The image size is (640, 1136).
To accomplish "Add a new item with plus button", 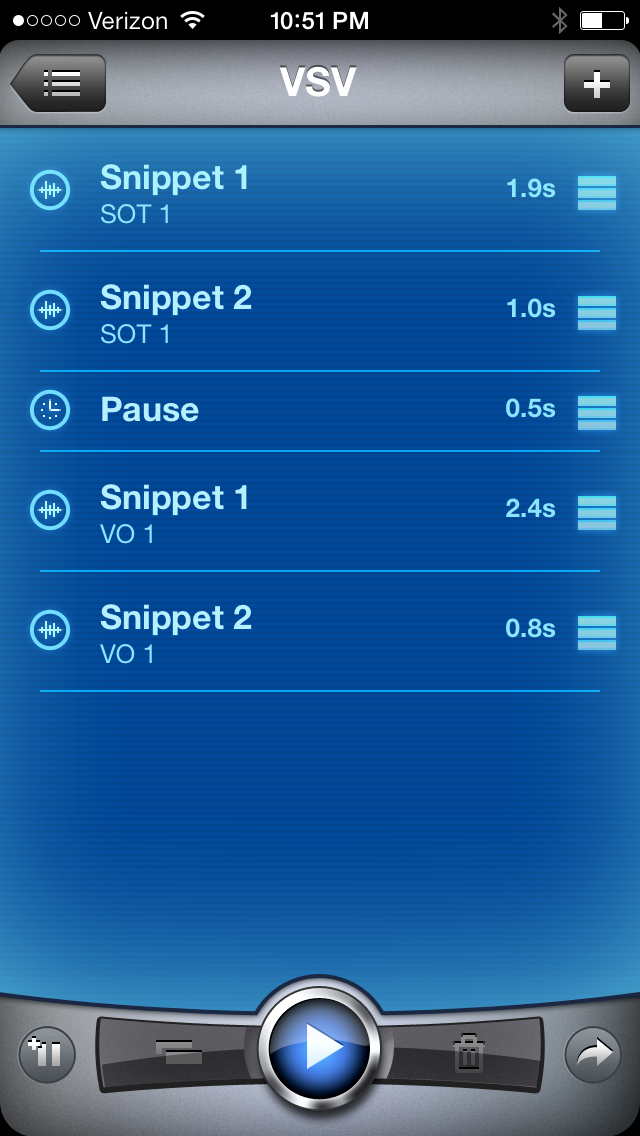I will pyautogui.click(x=596, y=83).
